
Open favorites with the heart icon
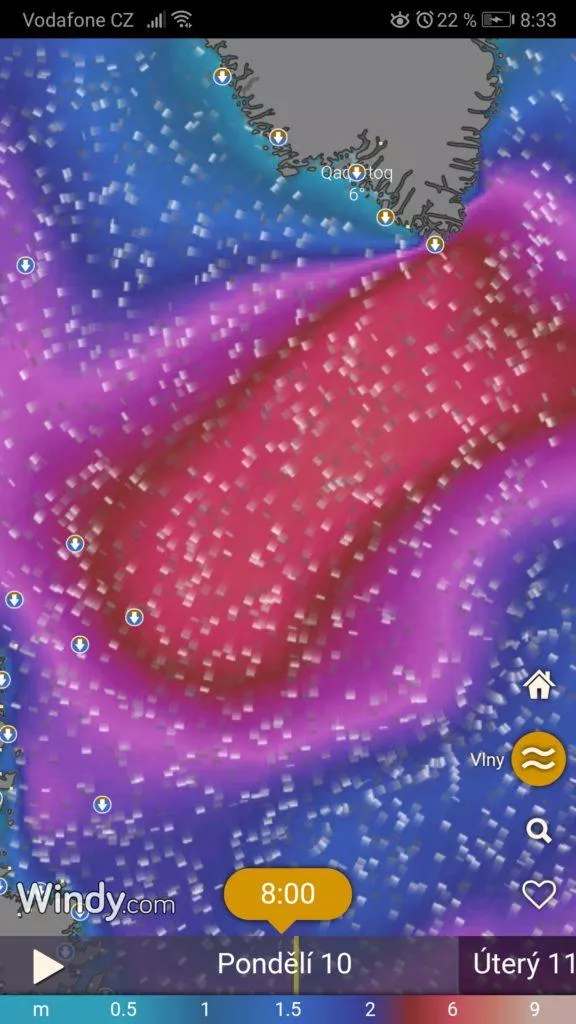(x=539, y=894)
